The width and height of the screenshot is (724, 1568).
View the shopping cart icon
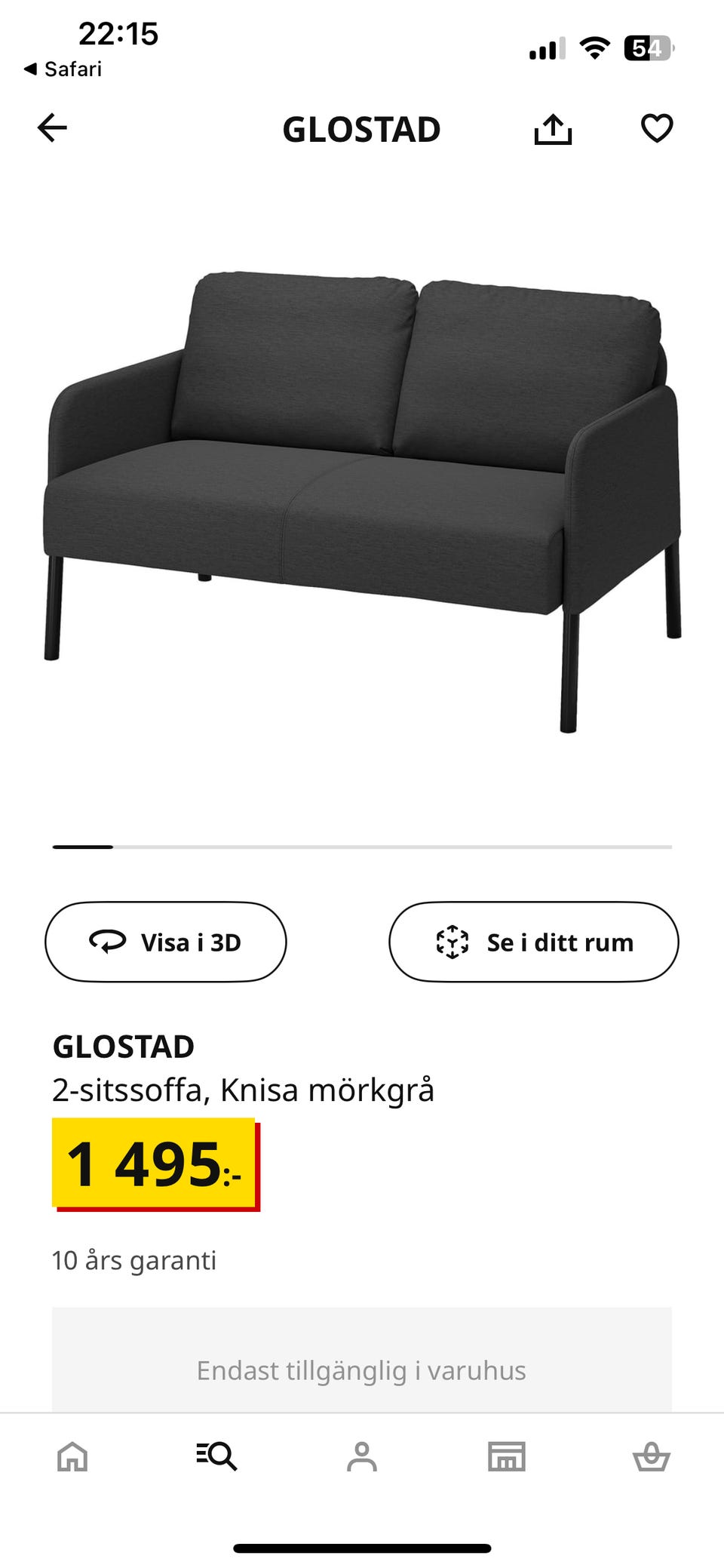(x=655, y=1456)
